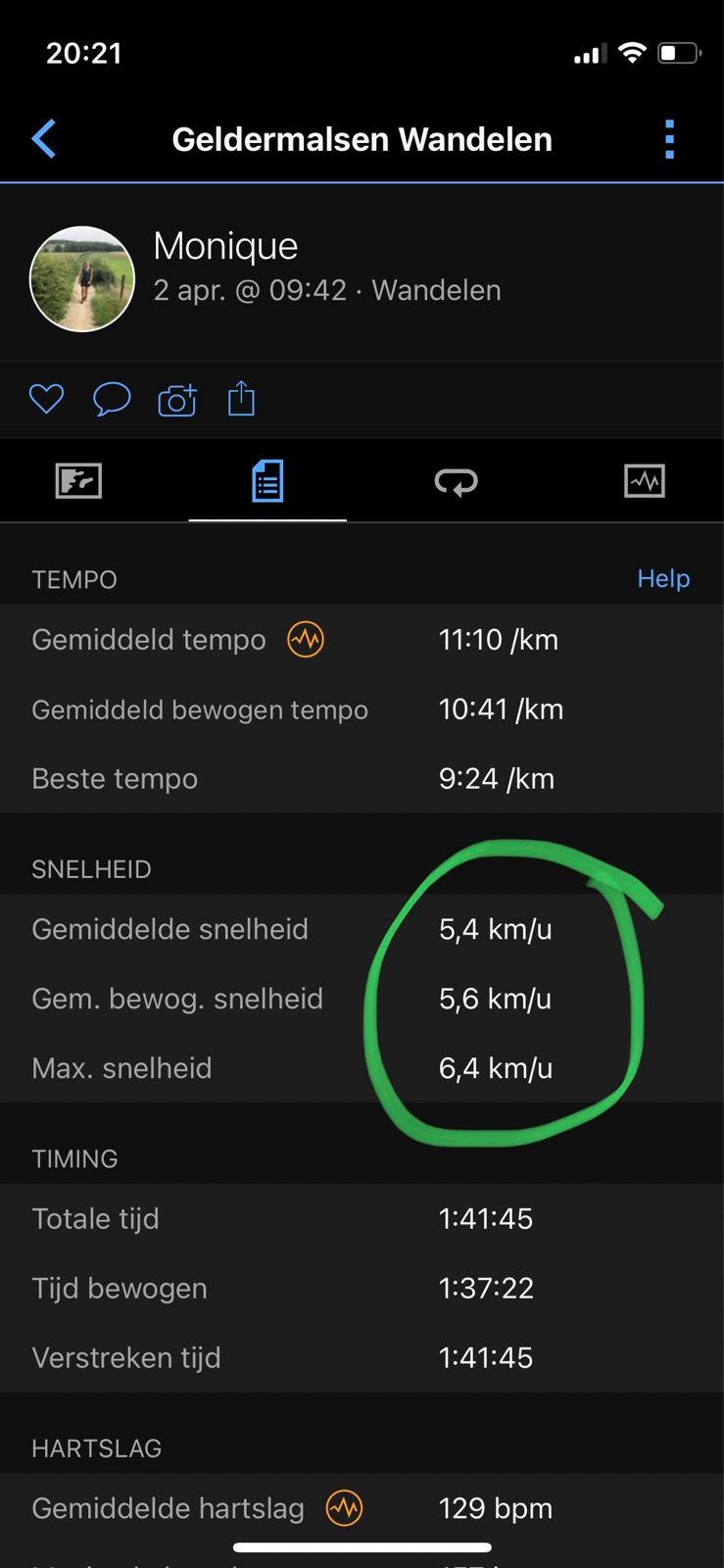This screenshot has height=1568, width=724.
Task: Switch to the overview map tab
Action: (x=78, y=481)
